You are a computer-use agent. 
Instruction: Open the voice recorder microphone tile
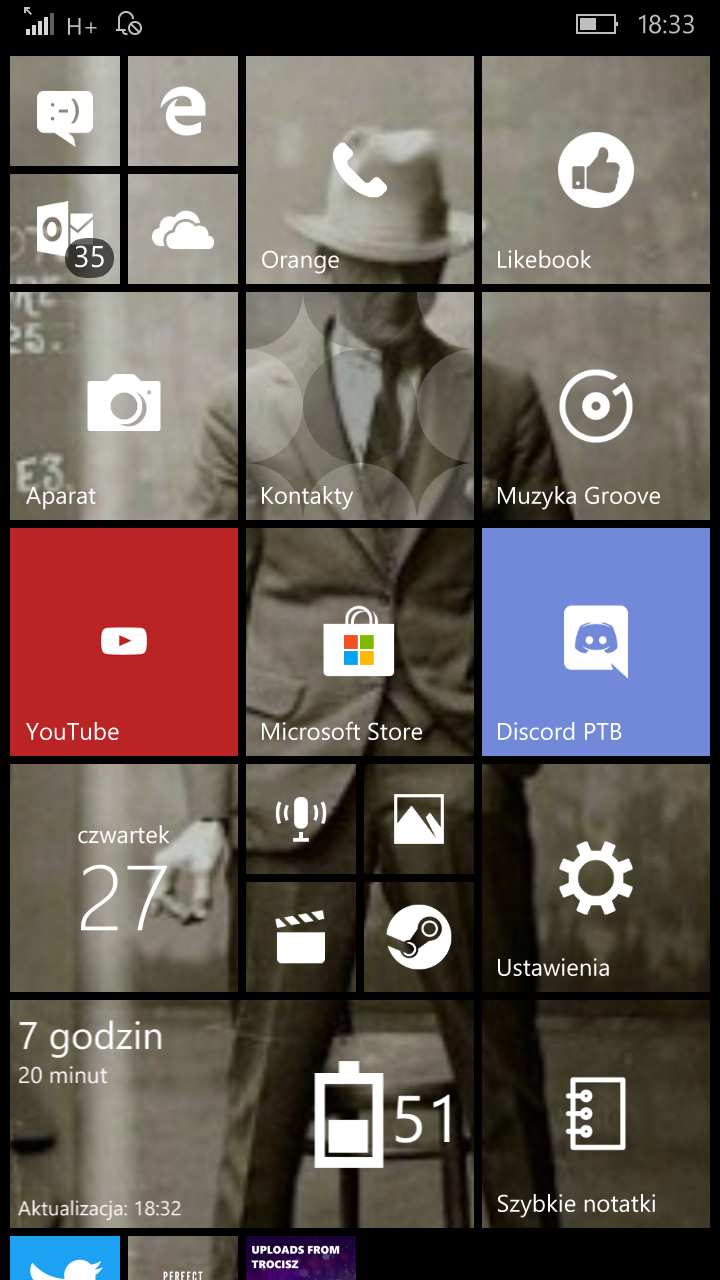pyautogui.click(x=301, y=819)
